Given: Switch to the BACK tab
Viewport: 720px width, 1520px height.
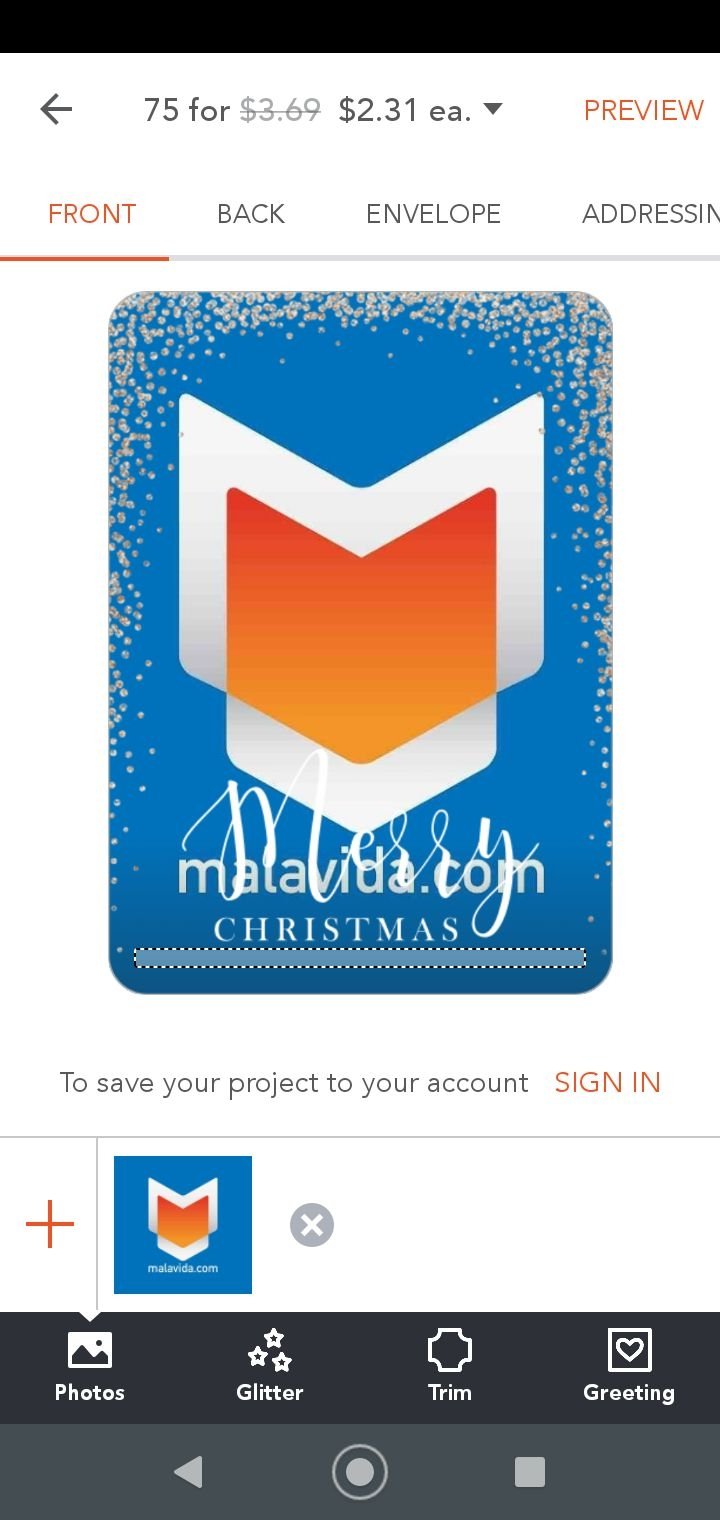Looking at the screenshot, I should [x=251, y=214].
